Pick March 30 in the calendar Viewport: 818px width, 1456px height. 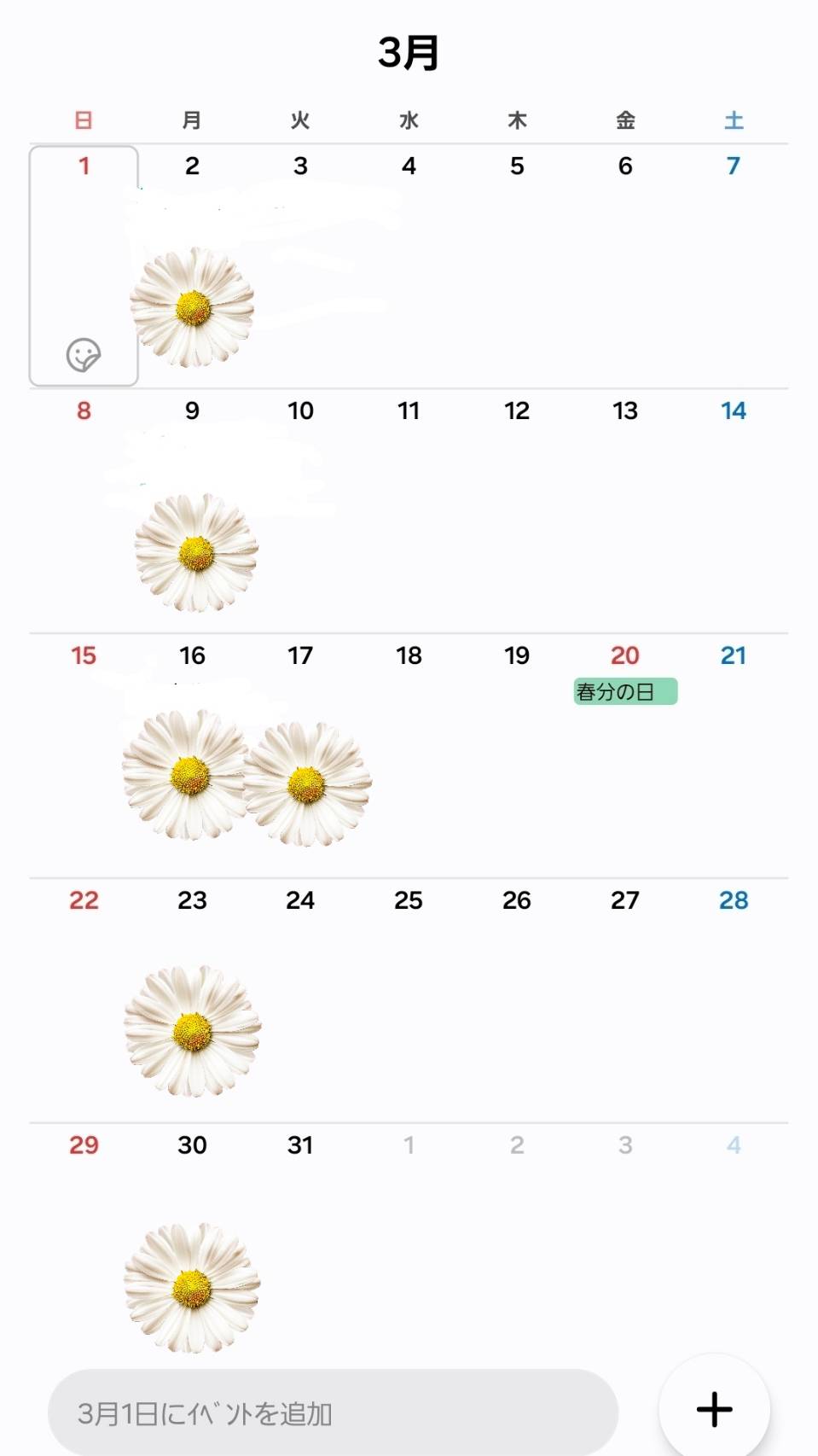[x=193, y=1145]
